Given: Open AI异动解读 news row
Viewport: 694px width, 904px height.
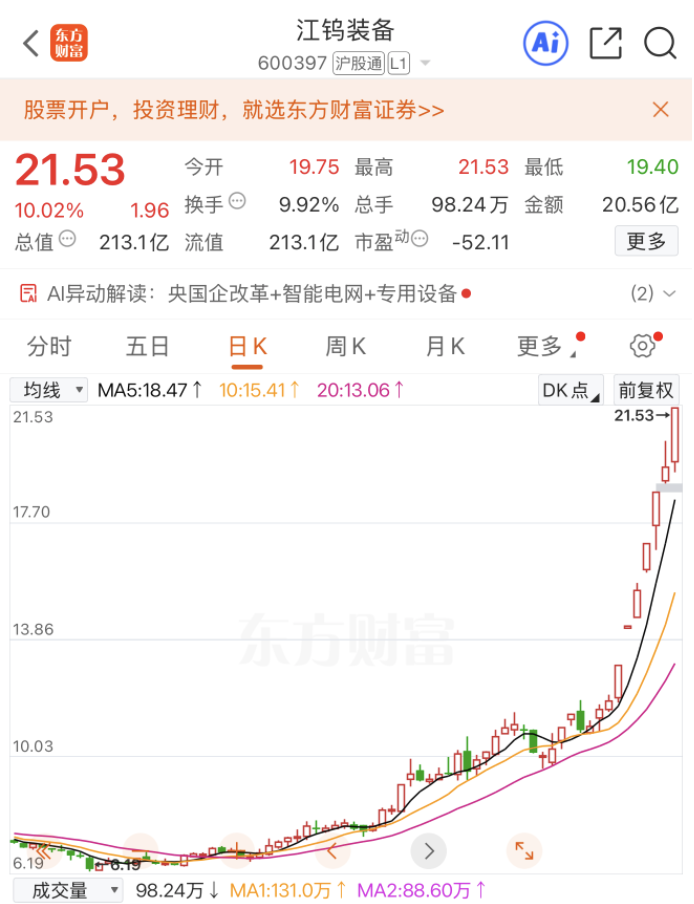Looking at the screenshot, I should coord(240,294).
